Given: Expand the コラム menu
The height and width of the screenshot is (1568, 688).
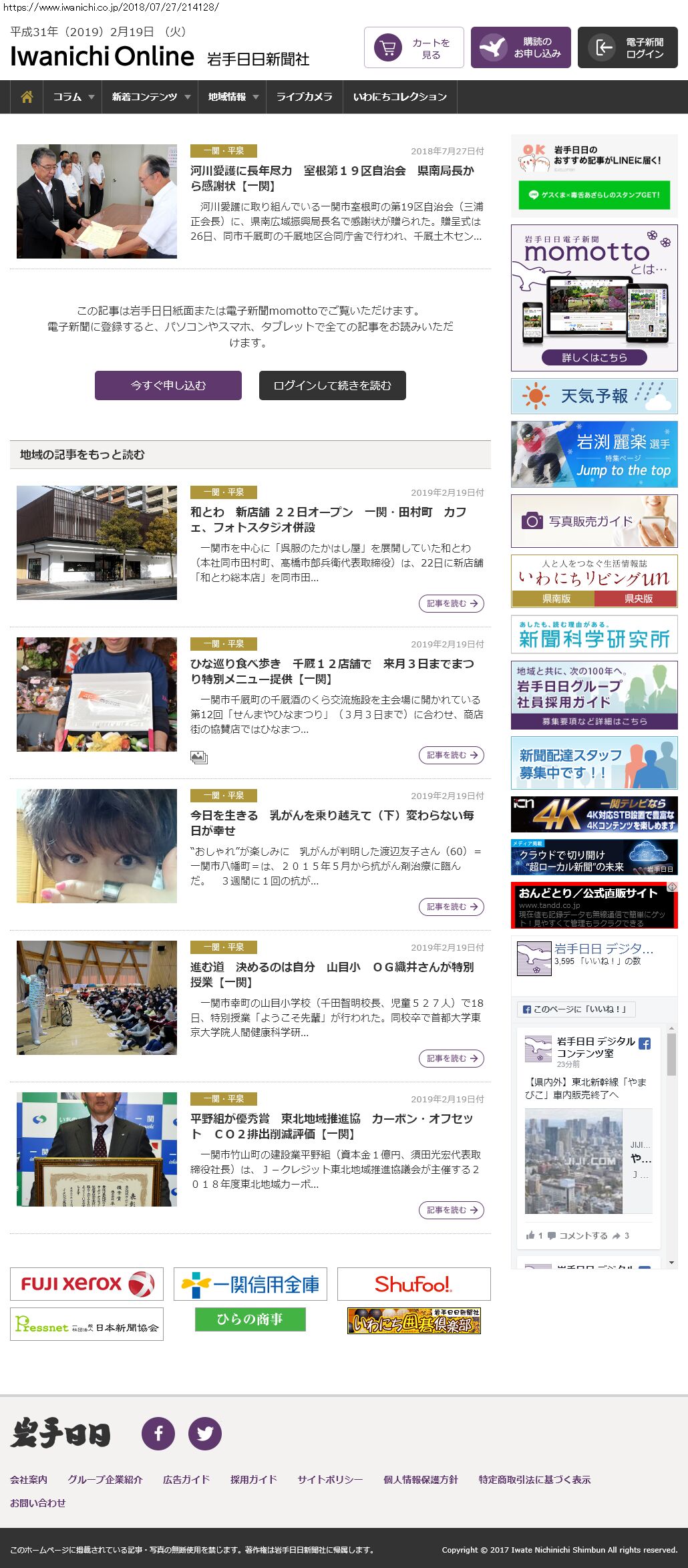Looking at the screenshot, I should (x=73, y=97).
